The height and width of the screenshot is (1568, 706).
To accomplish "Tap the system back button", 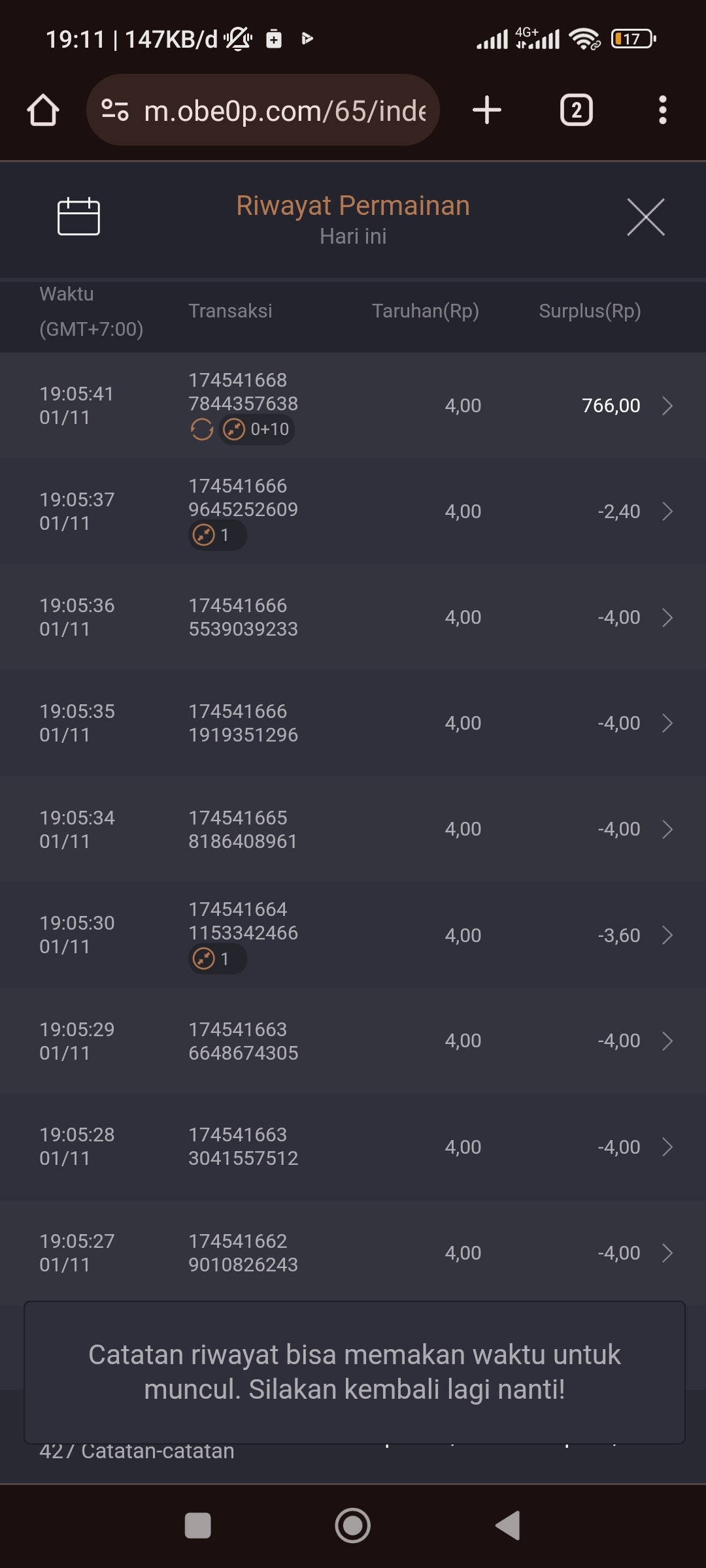I will coord(507,1526).
